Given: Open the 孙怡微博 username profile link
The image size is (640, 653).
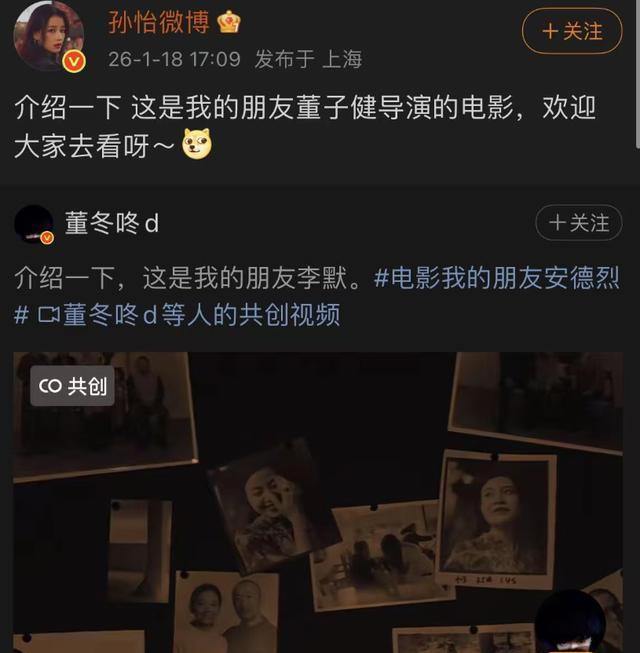Looking at the screenshot, I should pos(160,21).
